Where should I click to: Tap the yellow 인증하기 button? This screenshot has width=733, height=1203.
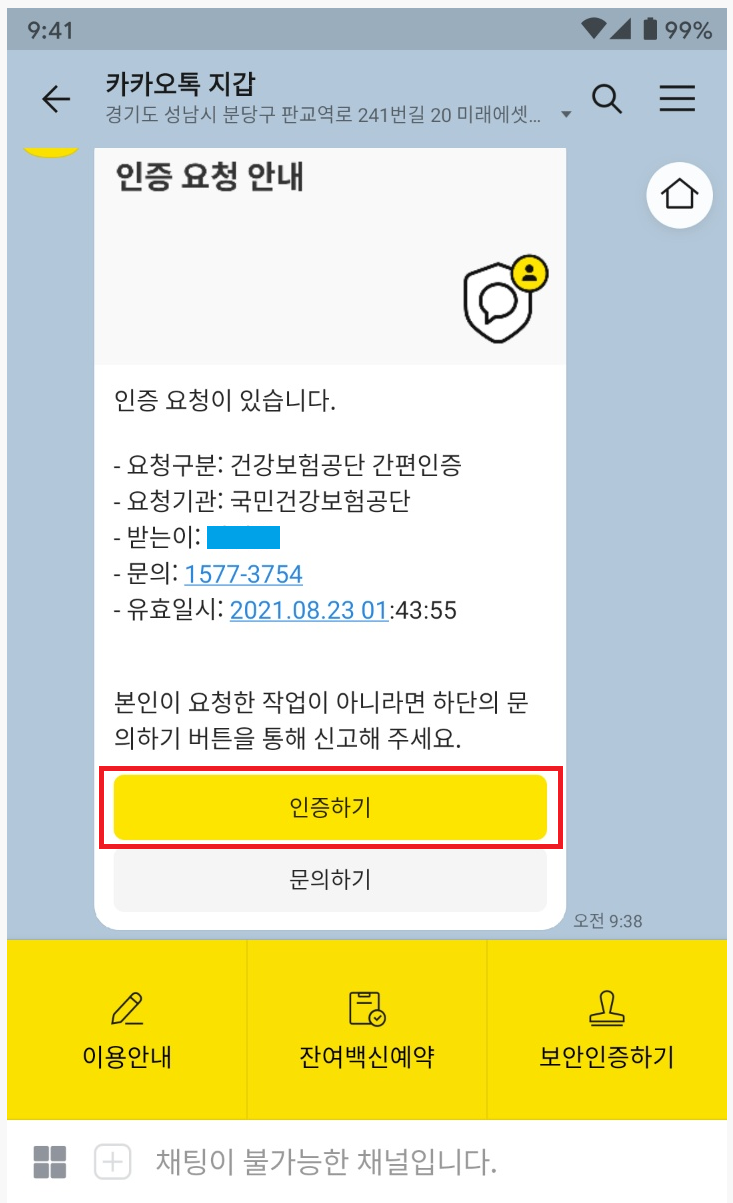click(x=330, y=807)
